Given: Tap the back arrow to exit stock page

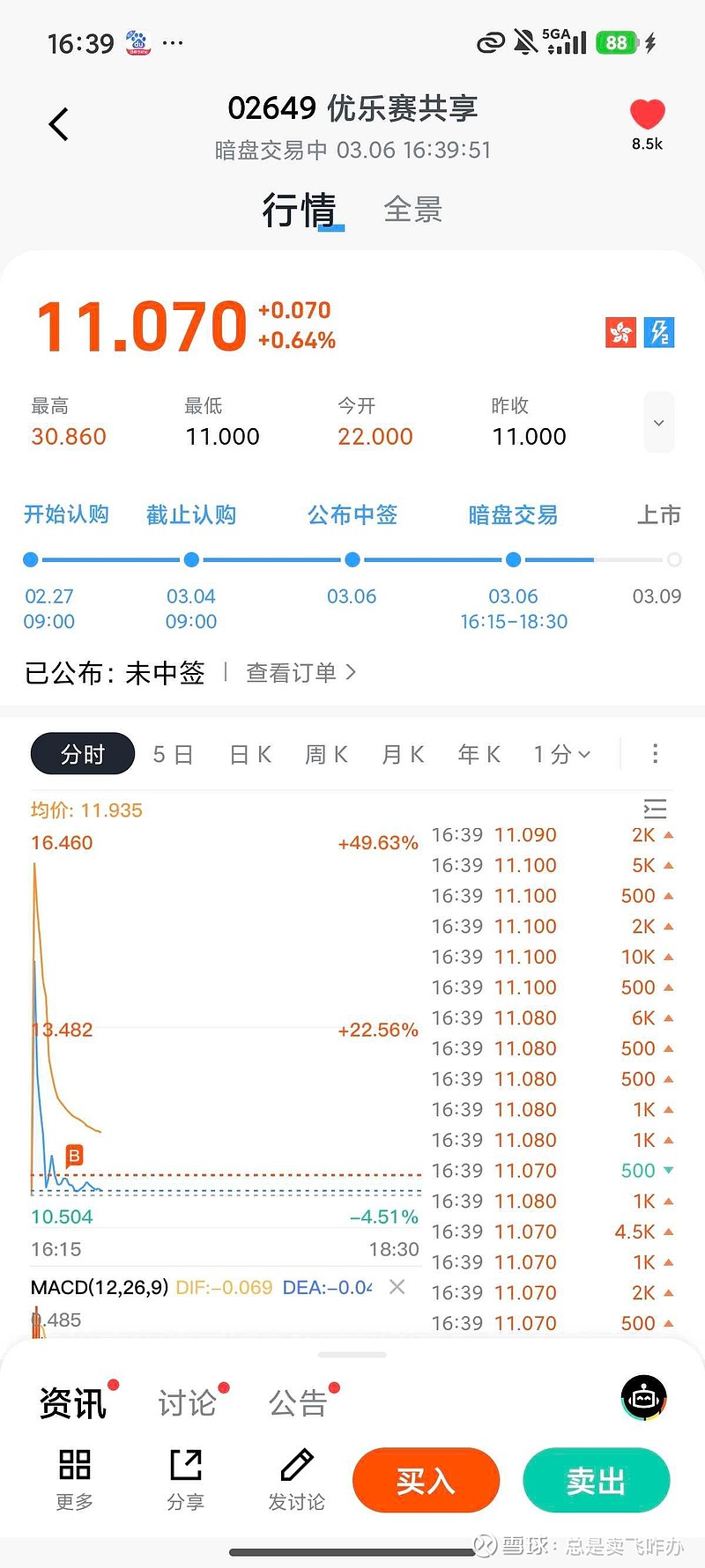Looking at the screenshot, I should (58, 123).
